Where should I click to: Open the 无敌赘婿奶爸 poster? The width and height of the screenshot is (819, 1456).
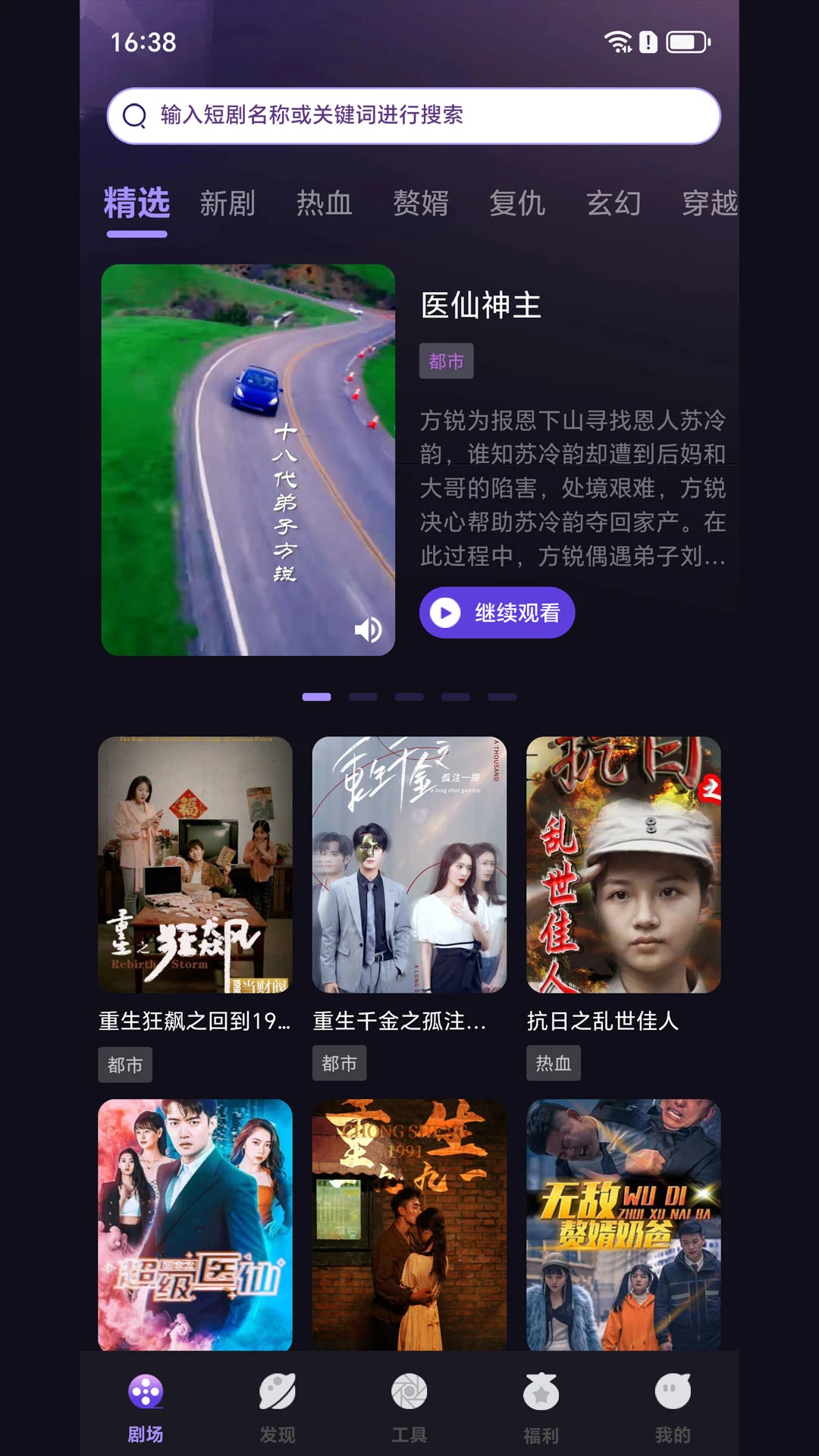(623, 1224)
